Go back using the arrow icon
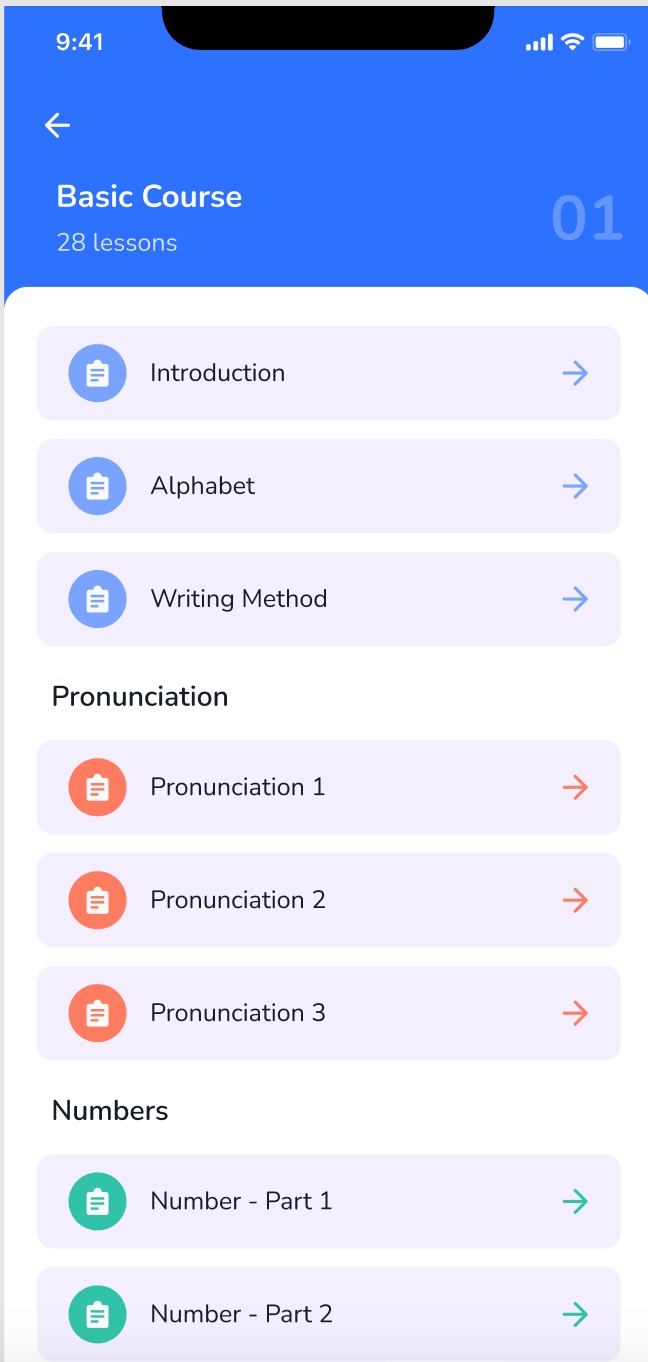The image size is (648, 1362). click(57, 125)
